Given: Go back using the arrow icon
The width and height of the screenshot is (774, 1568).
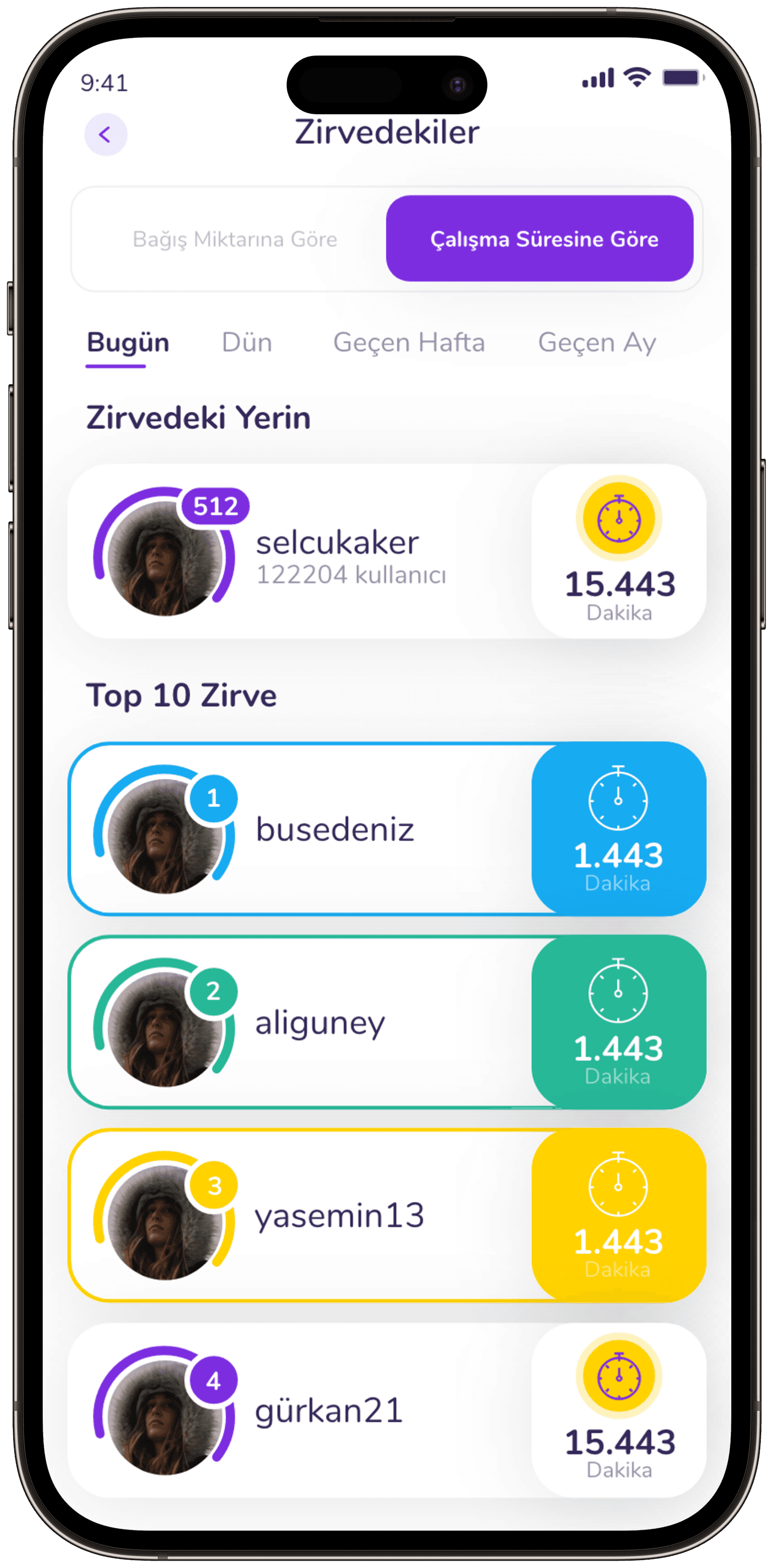Looking at the screenshot, I should (x=105, y=135).
